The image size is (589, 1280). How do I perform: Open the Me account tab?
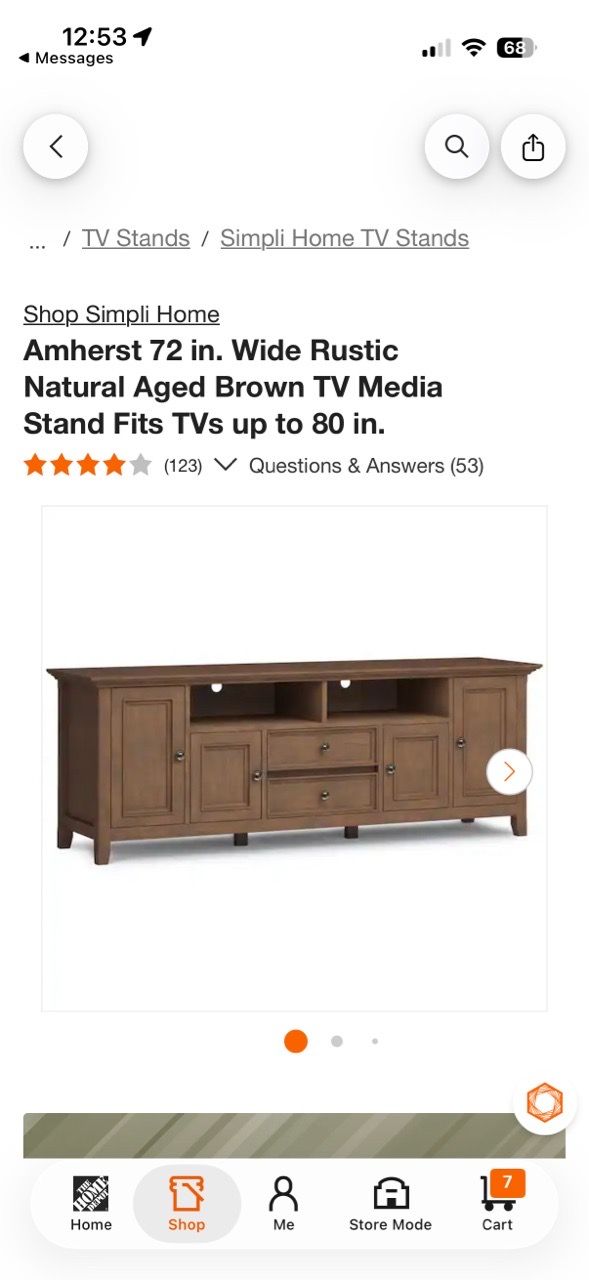coord(284,1203)
